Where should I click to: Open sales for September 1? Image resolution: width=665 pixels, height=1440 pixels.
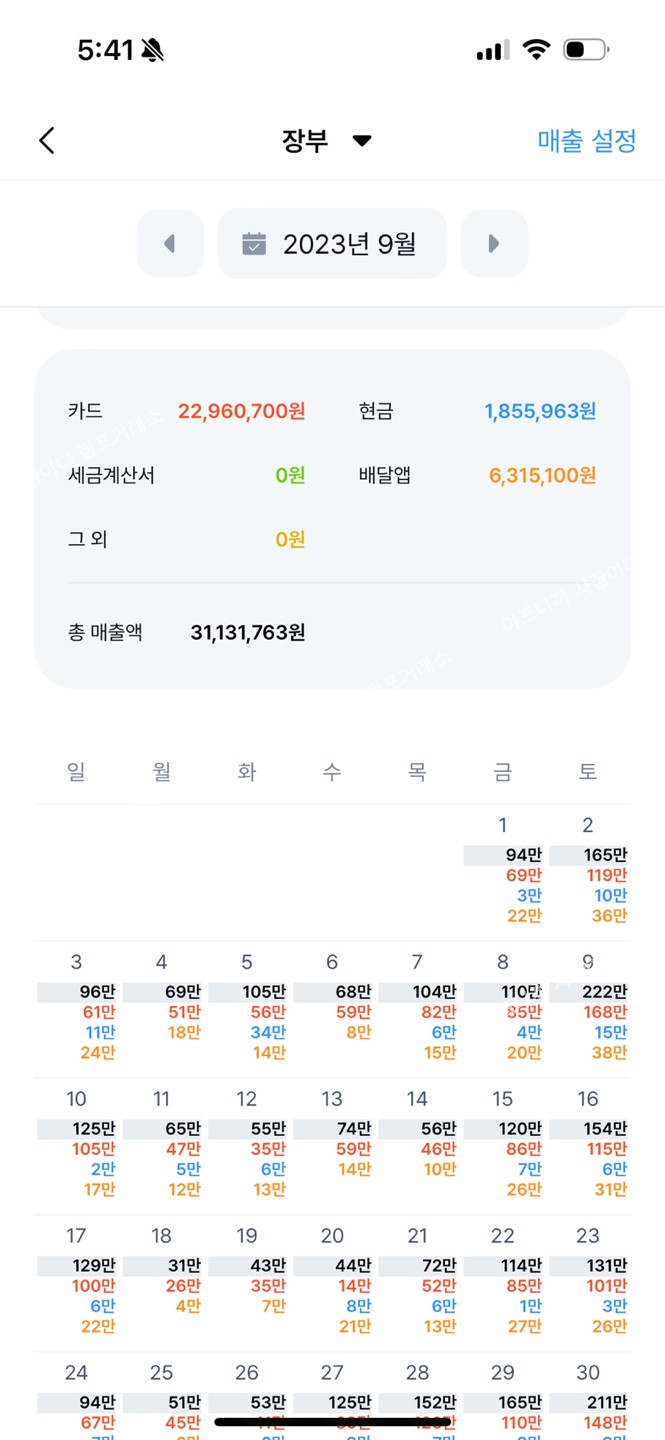[x=503, y=872]
